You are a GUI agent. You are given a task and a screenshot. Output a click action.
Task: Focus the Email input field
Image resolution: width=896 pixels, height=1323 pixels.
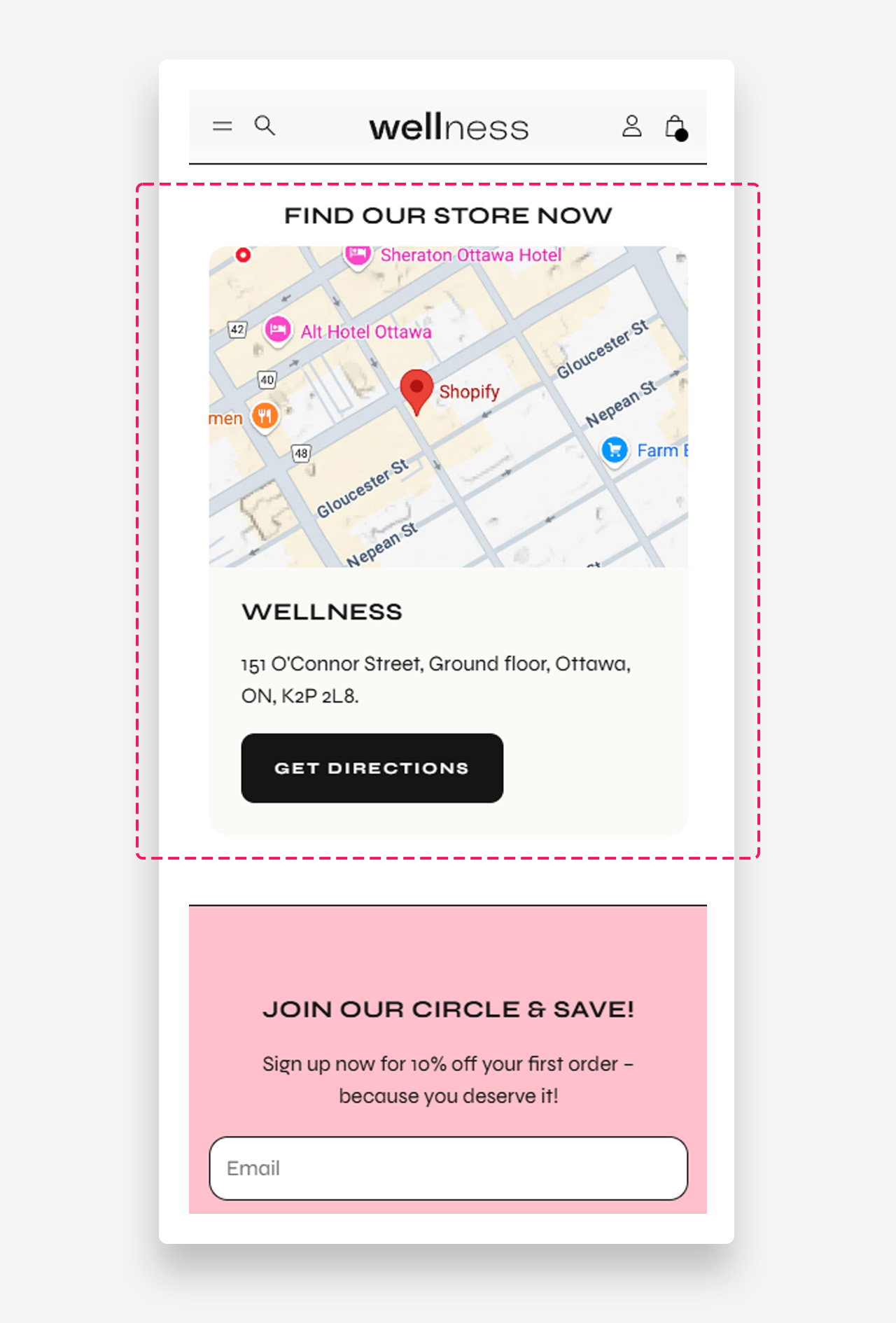click(x=448, y=1168)
